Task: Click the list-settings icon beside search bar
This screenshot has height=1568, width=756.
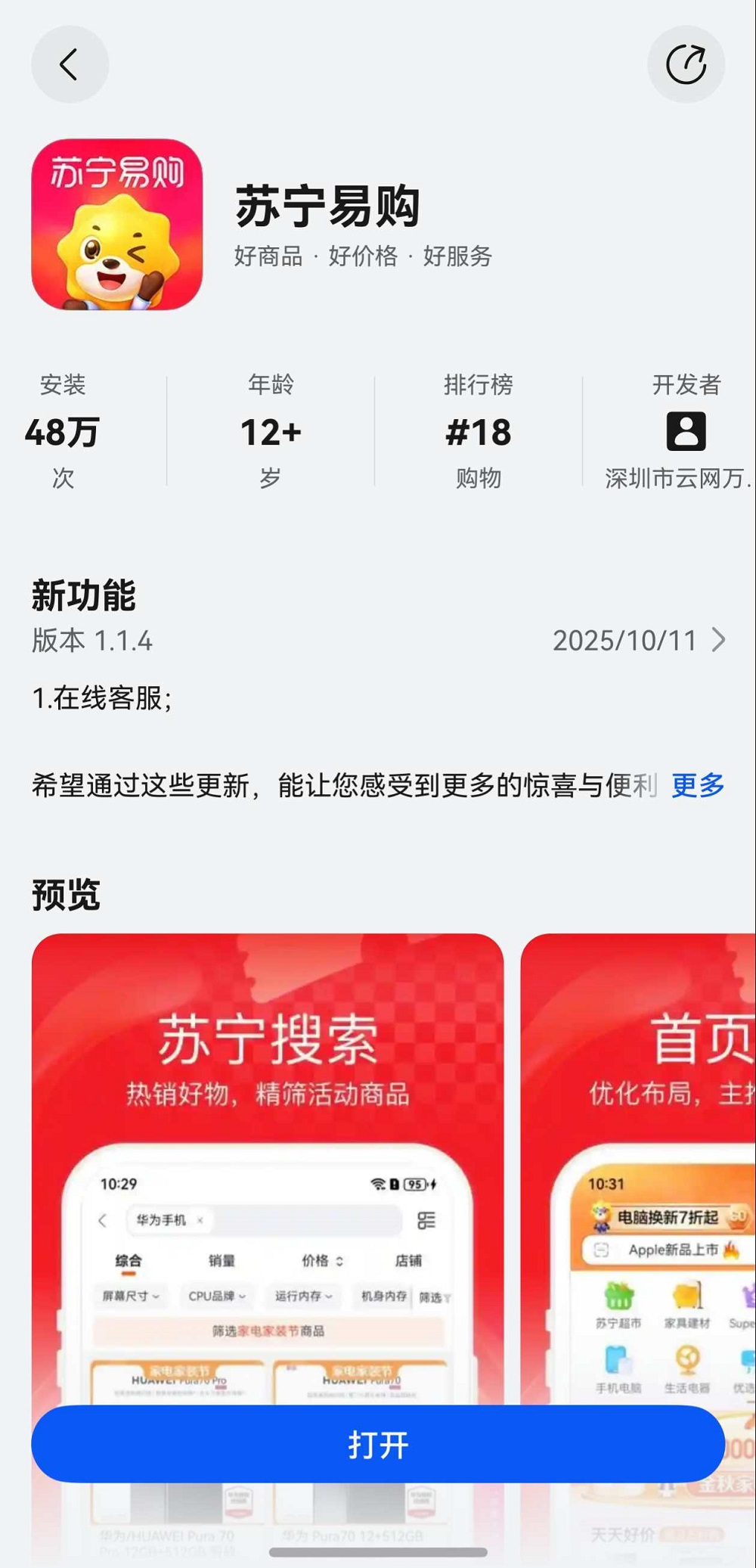Action: pyautogui.click(x=427, y=1220)
